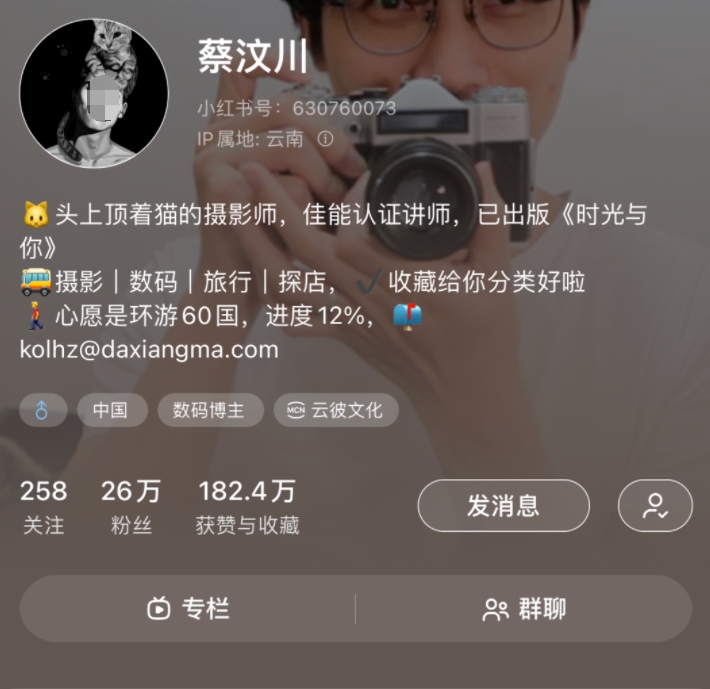Open 182.4万 获赞与收藏 details

click(247, 506)
